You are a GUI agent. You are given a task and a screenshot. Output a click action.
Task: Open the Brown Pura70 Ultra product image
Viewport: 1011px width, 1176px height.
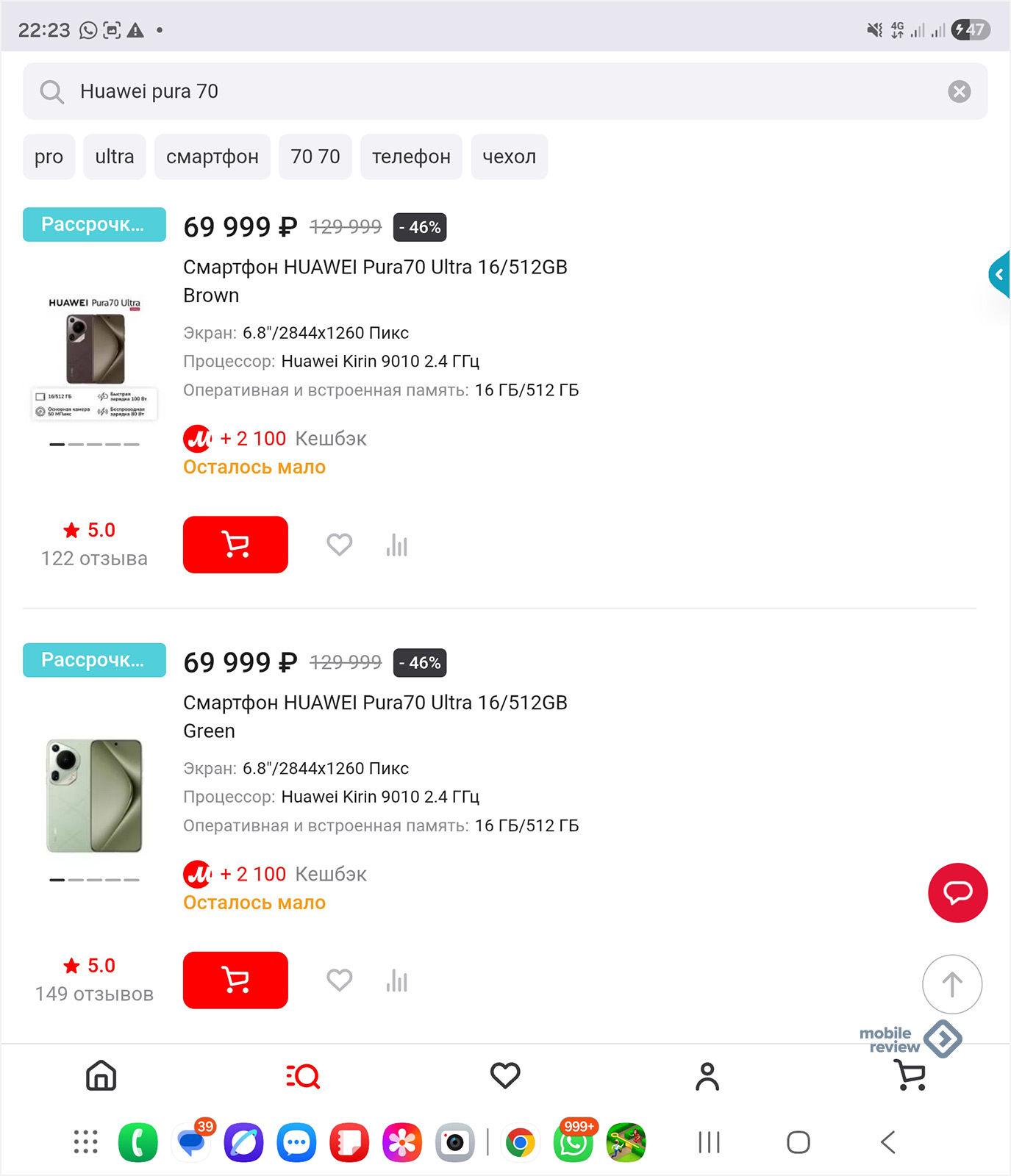pos(94,358)
